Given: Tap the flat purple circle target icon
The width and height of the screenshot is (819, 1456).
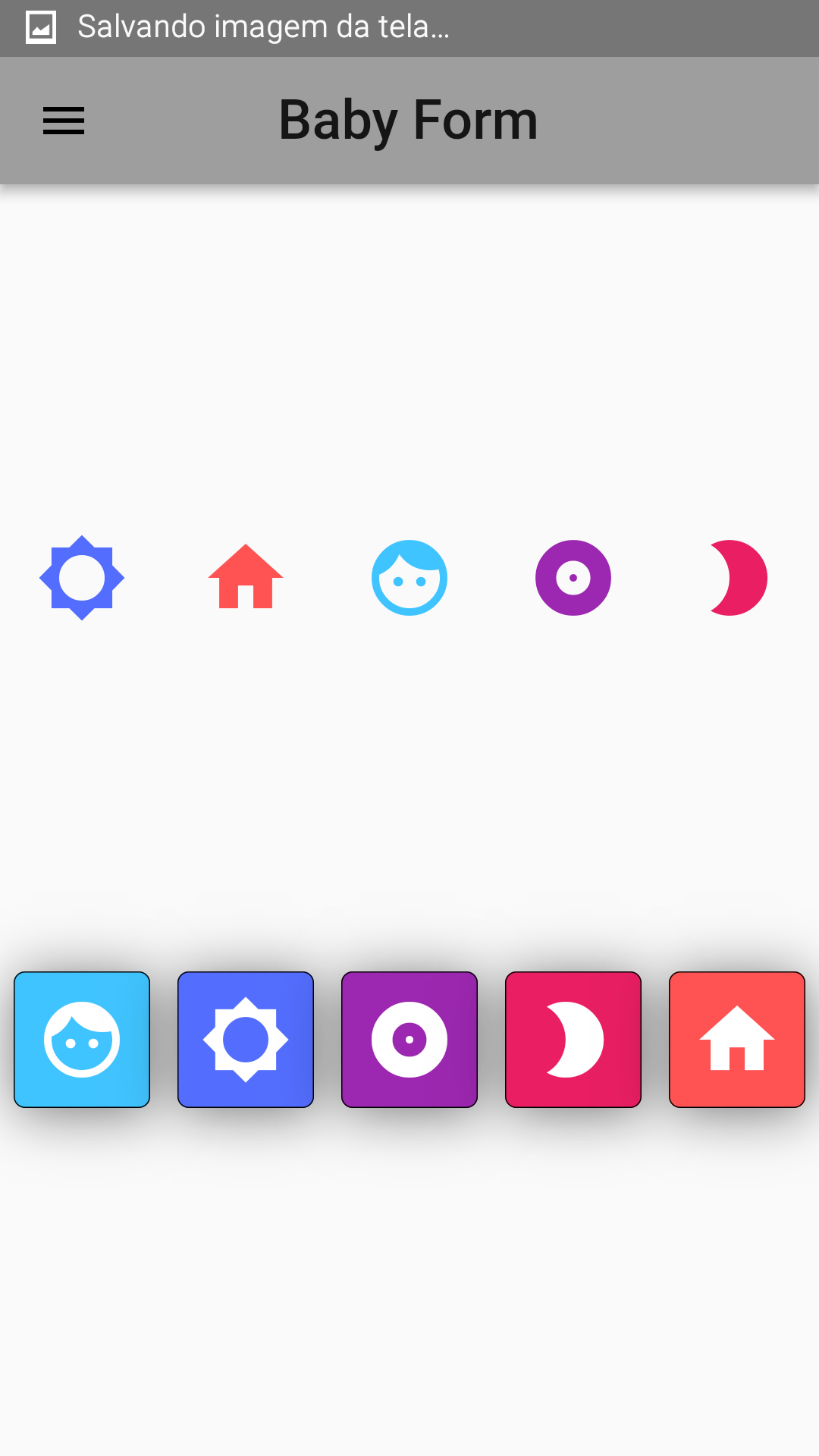Looking at the screenshot, I should coord(573,578).
